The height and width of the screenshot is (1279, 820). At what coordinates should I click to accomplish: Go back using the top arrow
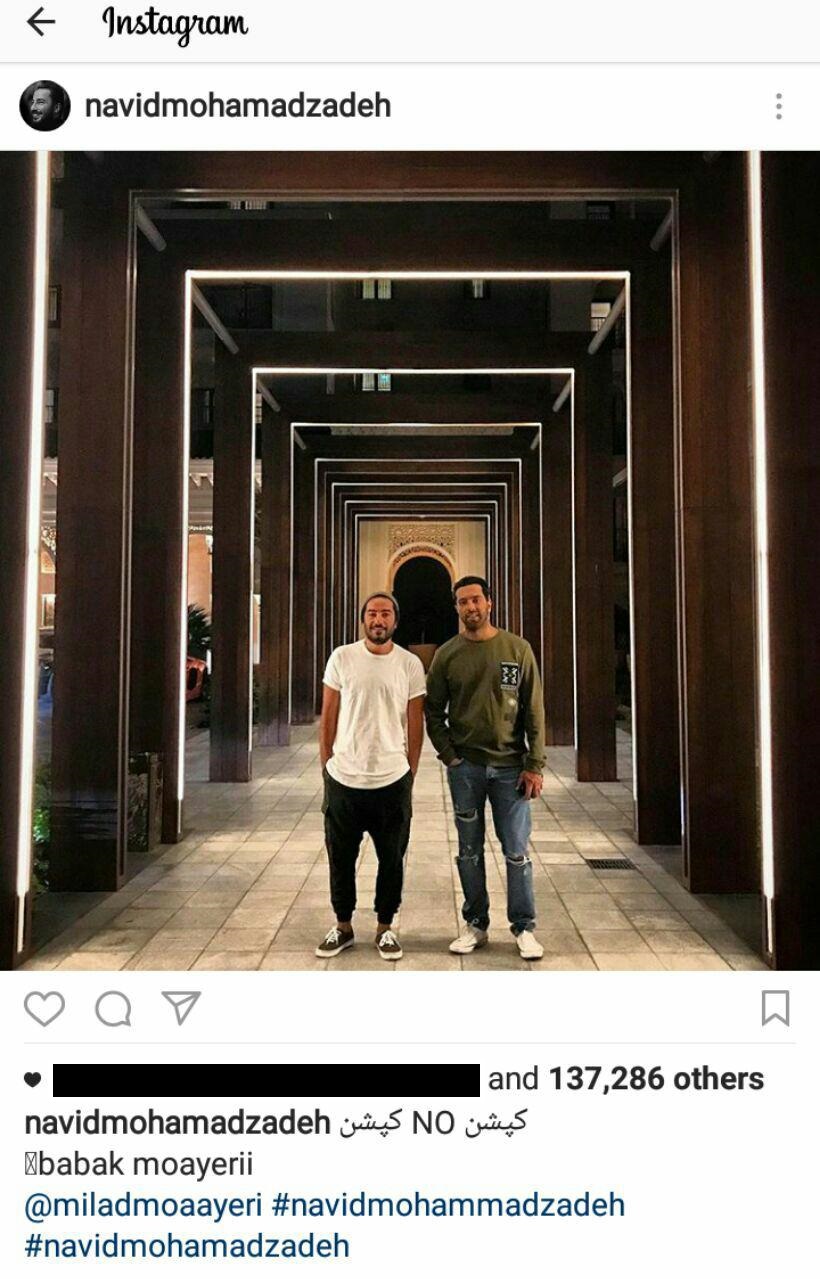coord(41,22)
